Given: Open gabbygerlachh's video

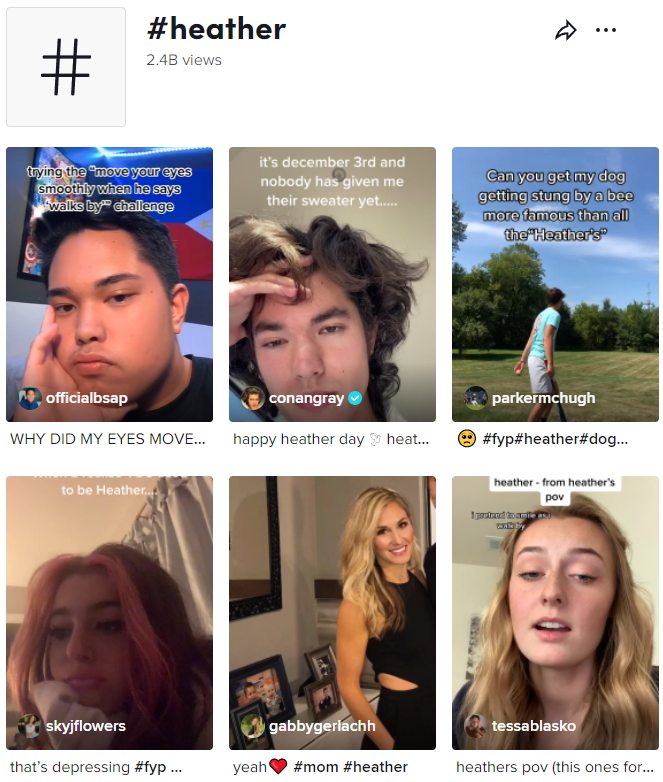Looking at the screenshot, I should pyautogui.click(x=332, y=612).
